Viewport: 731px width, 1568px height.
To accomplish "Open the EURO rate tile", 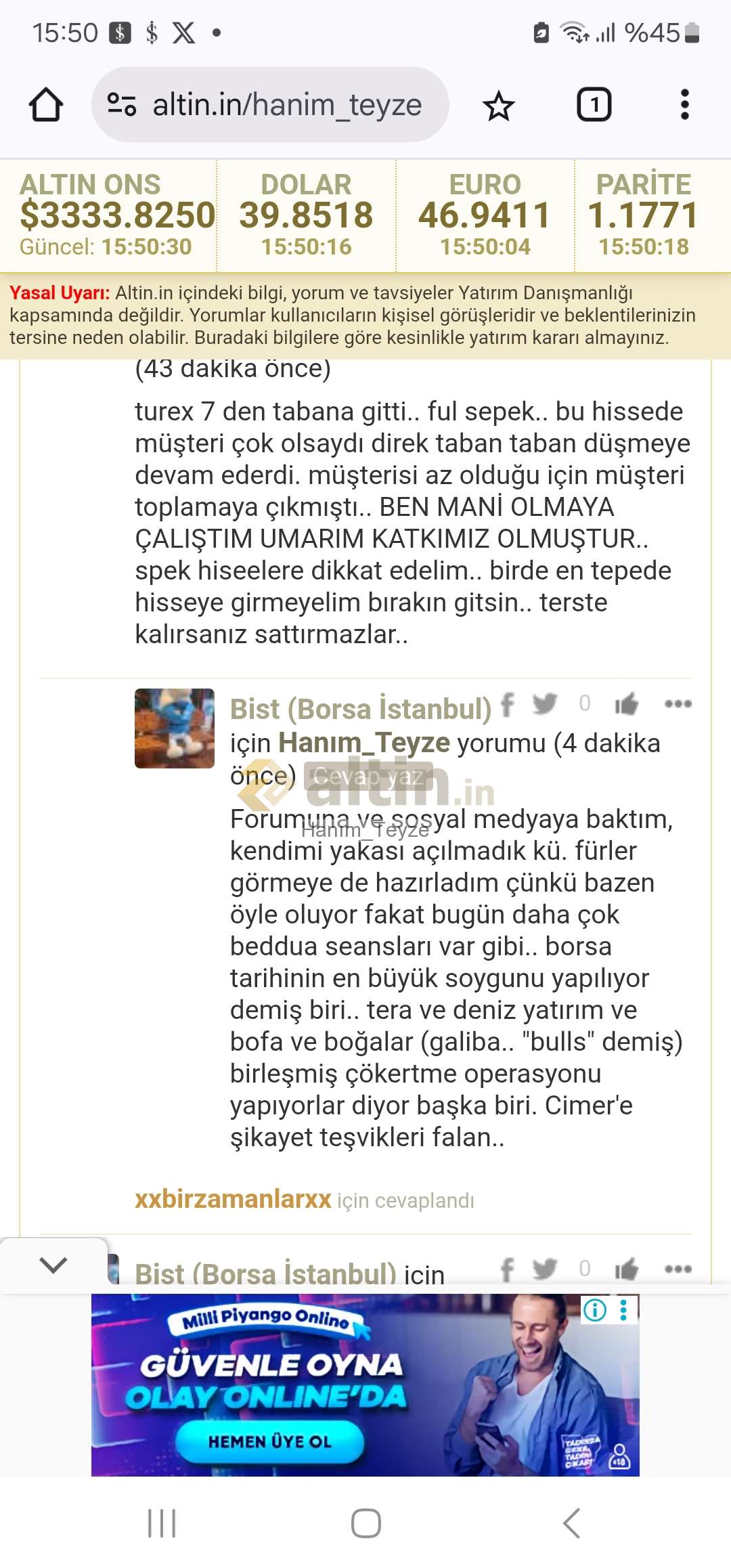I will [485, 216].
